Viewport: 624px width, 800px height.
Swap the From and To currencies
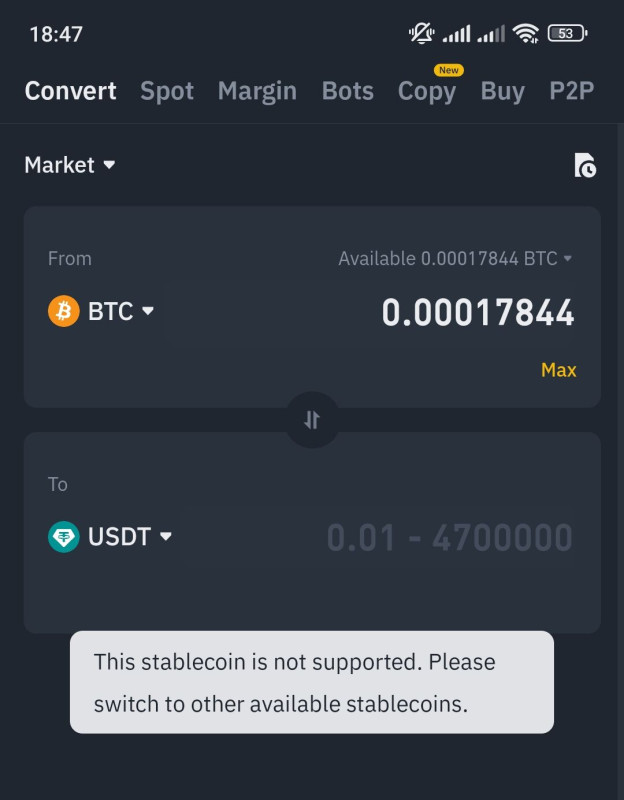point(312,420)
